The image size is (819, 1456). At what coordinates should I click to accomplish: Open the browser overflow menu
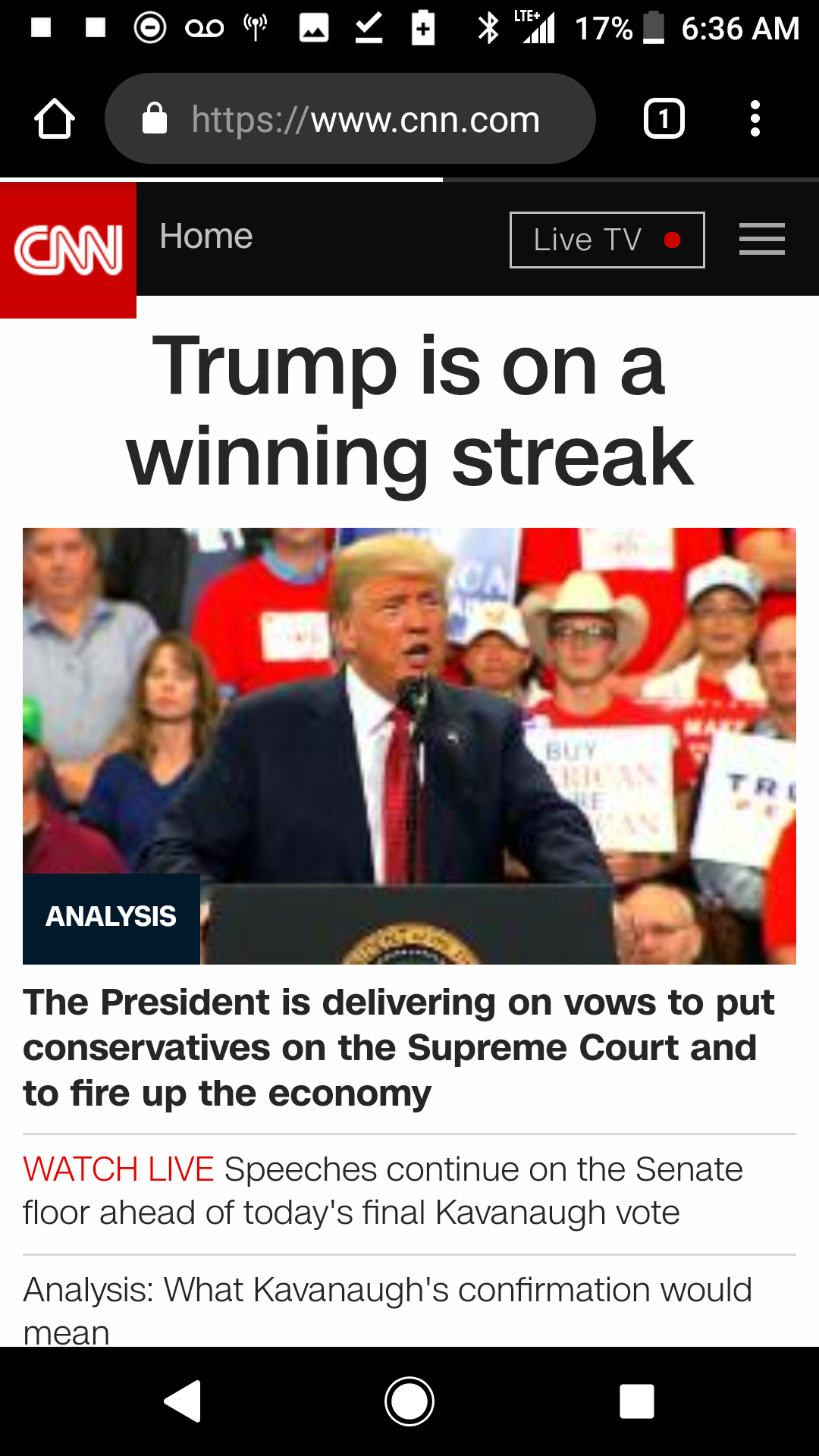(755, 119)
